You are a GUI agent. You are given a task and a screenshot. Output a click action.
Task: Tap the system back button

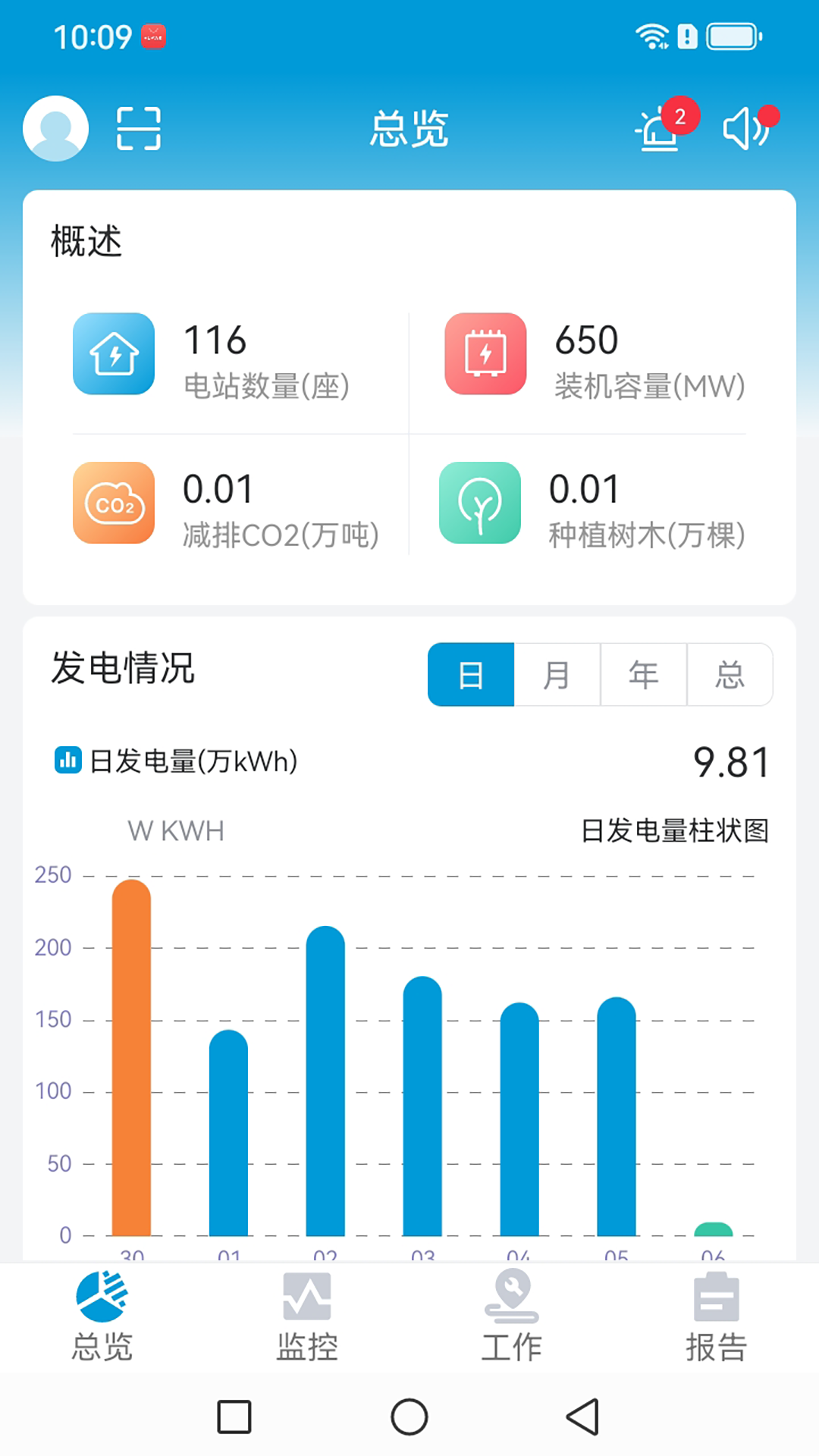tap(583, 1417)
